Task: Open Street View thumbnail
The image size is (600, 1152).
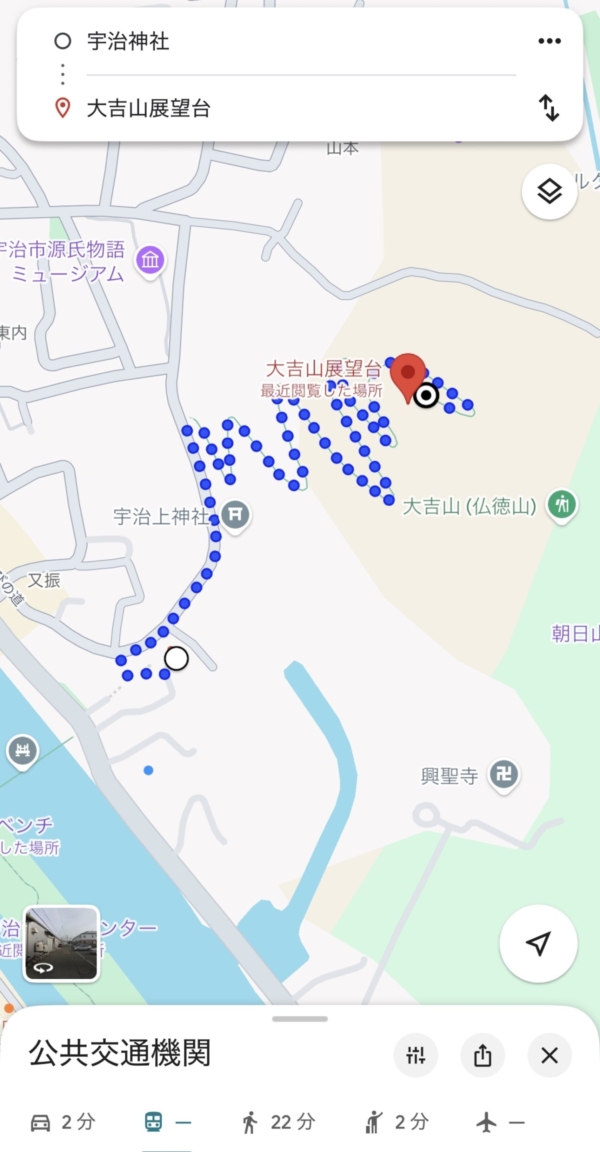Action: click(x=61, y=943)
